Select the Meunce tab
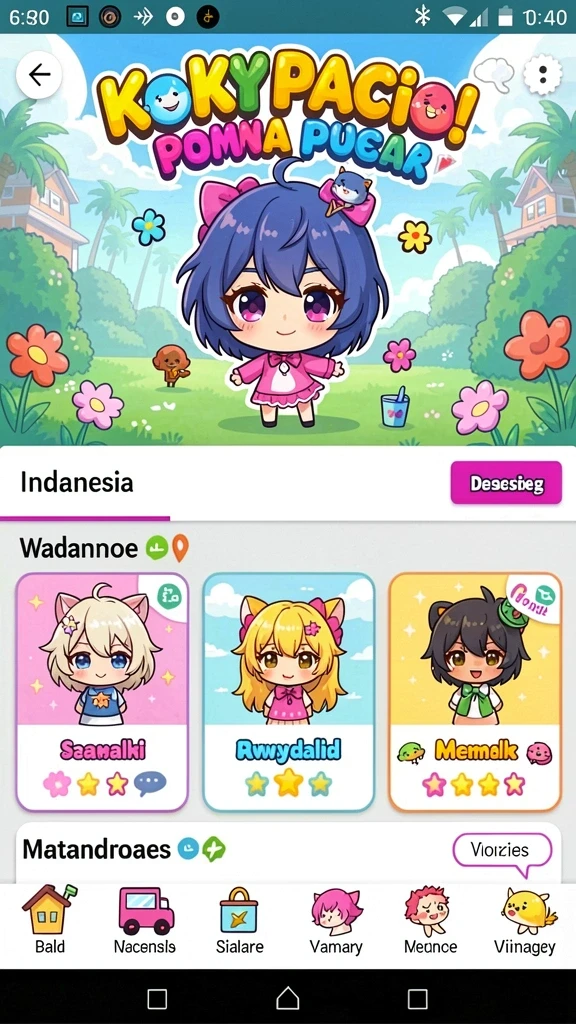The image size is (576, 1024). (430, 921)
